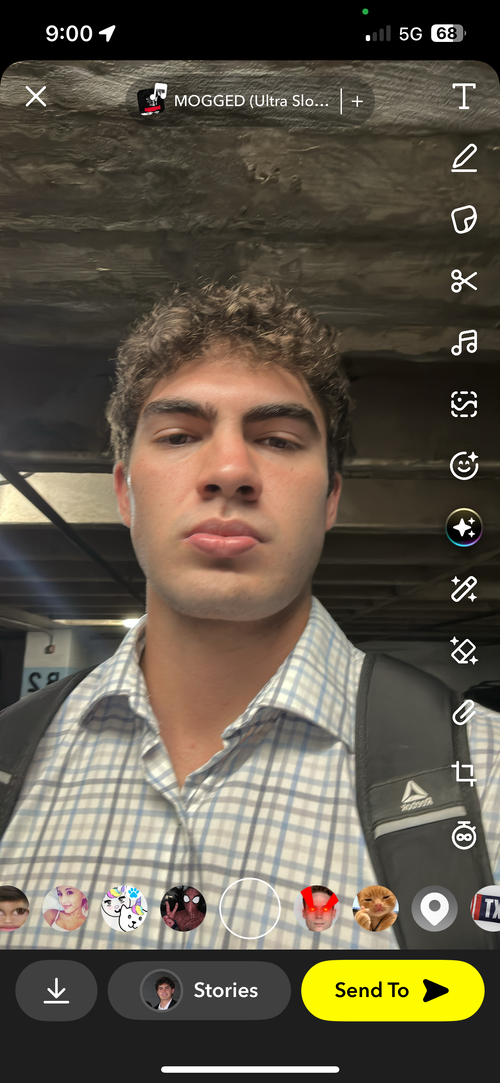Open the face lens smiley tool
The image size is (500, 1083).
click(464, 466)
